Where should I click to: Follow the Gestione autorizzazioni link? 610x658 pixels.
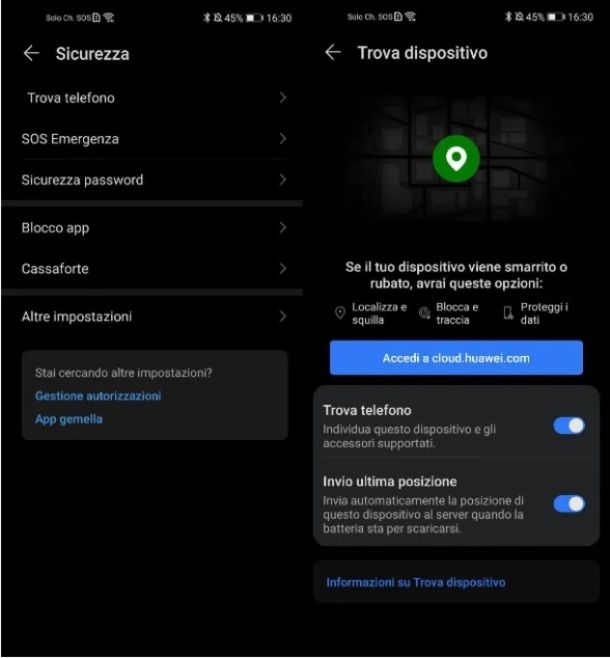[x=98, y=396]
